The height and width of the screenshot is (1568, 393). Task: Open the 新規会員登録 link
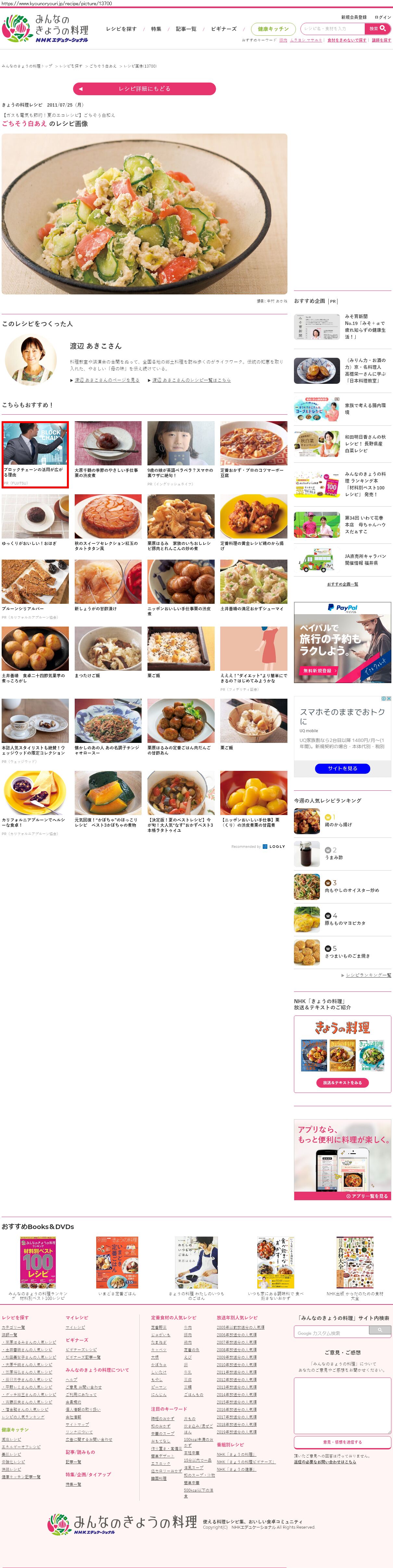pos(353,17)
